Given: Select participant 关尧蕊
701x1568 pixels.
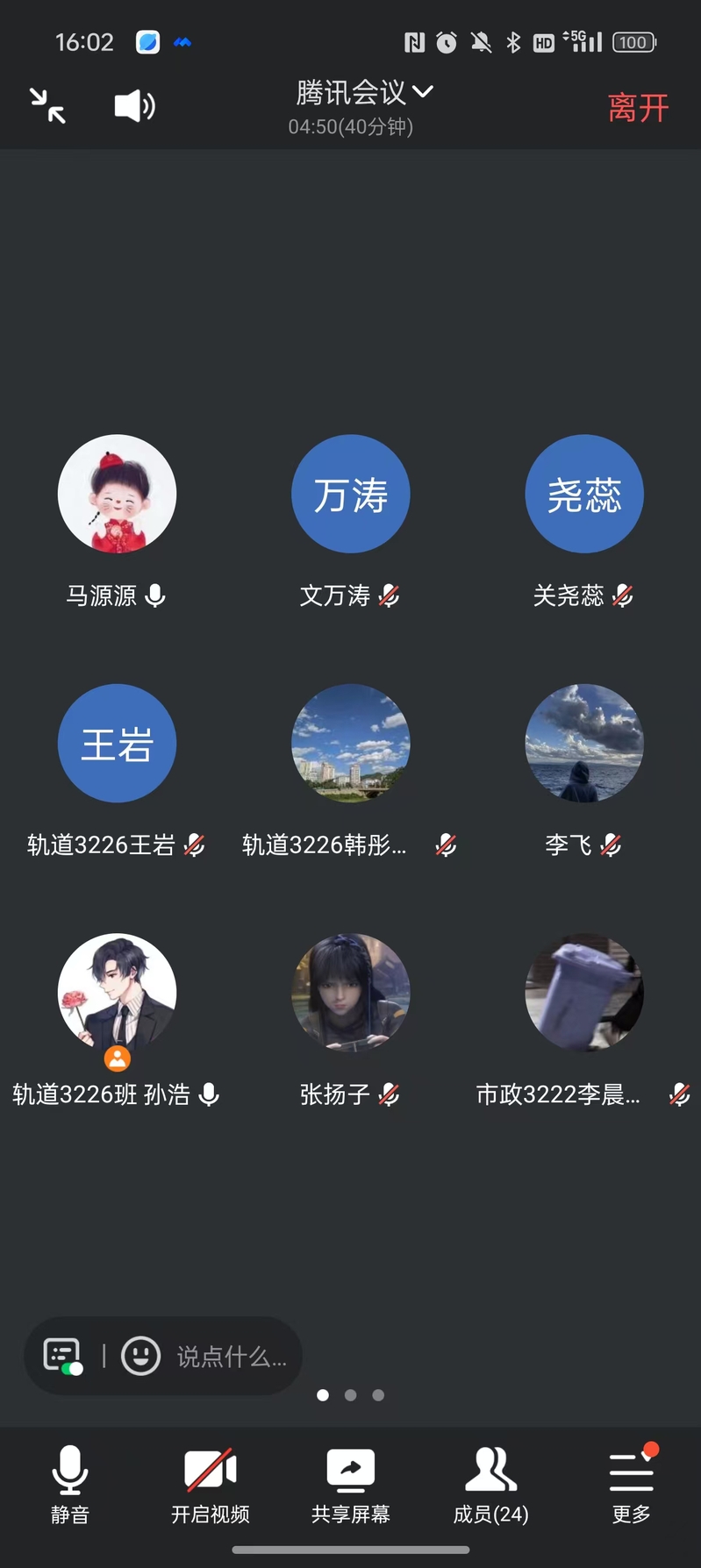Looking at the screenshot, I should click(x=584, y=494).
